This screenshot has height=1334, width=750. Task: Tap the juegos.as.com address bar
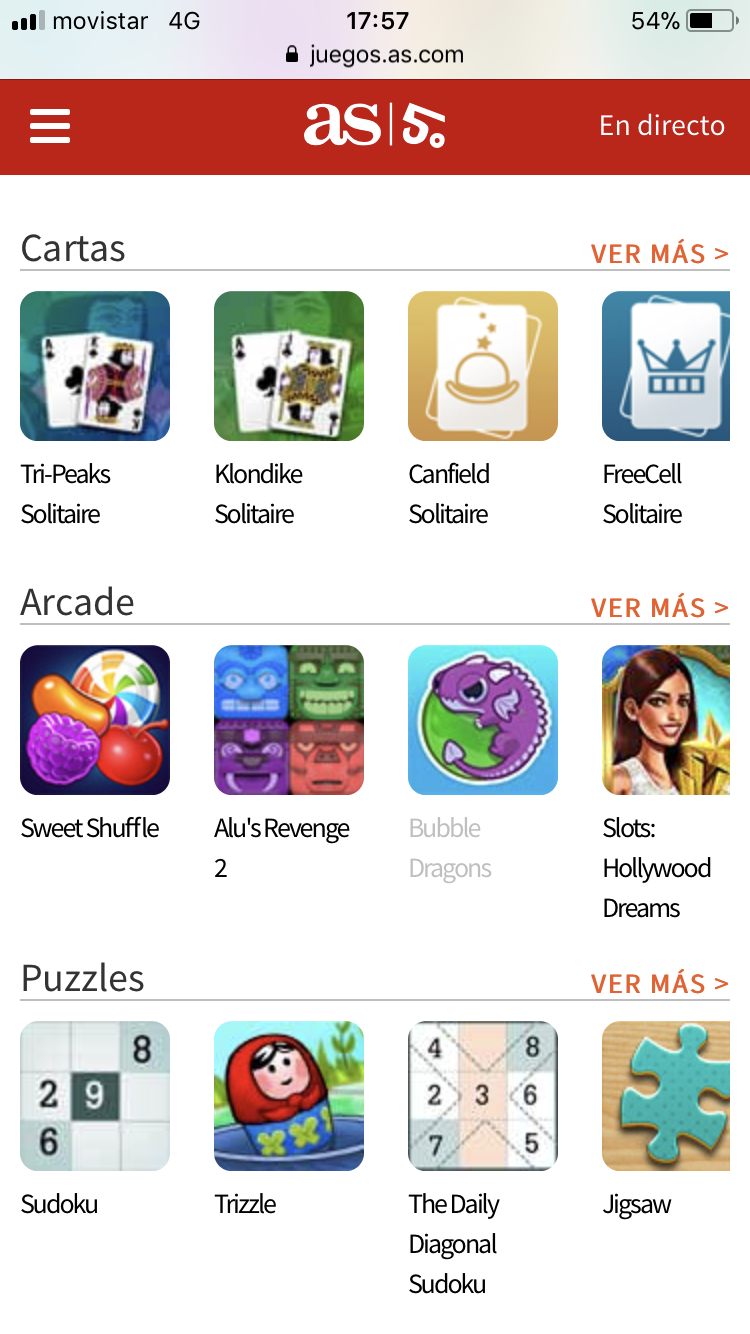pyautogui.click(x=375, y=55)
